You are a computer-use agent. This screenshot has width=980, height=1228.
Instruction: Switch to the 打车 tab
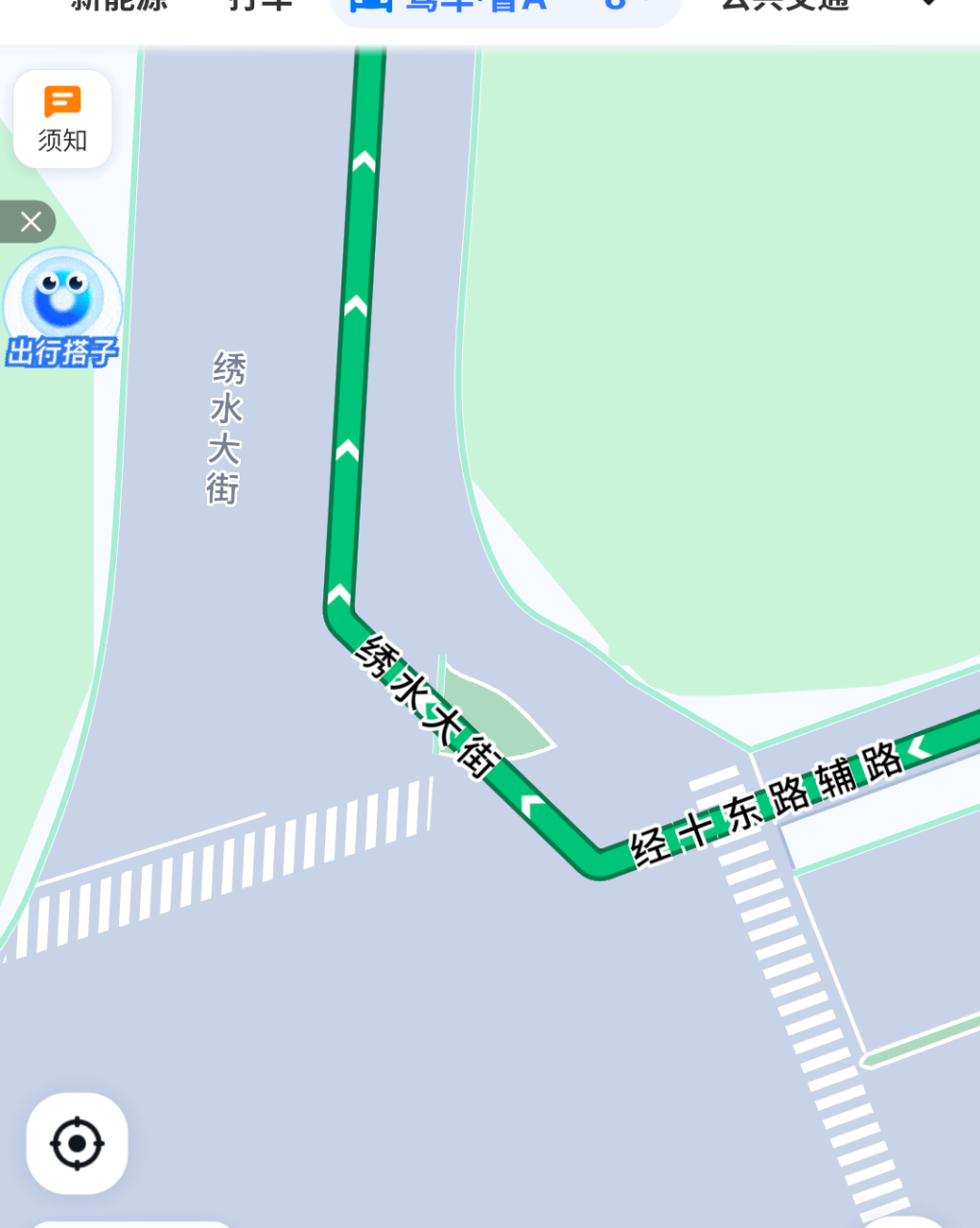261,5
